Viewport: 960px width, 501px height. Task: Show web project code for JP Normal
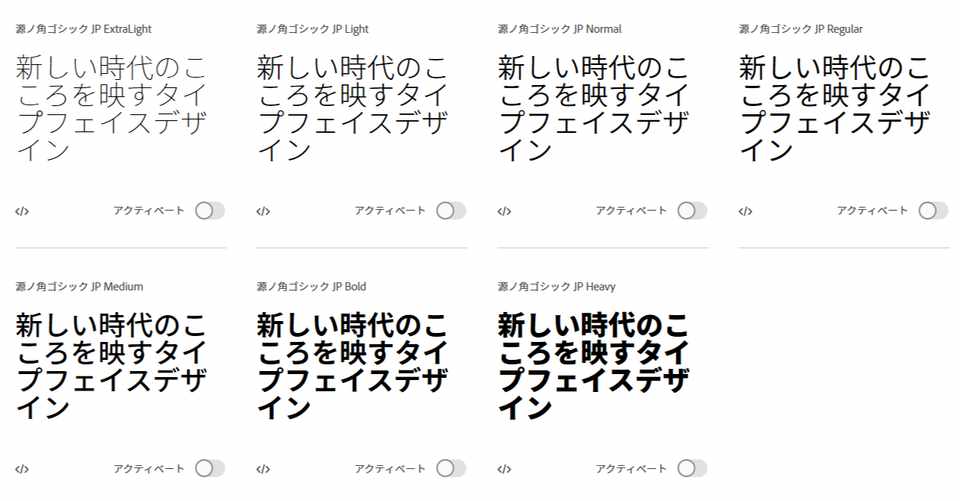[x=504, y=211]
